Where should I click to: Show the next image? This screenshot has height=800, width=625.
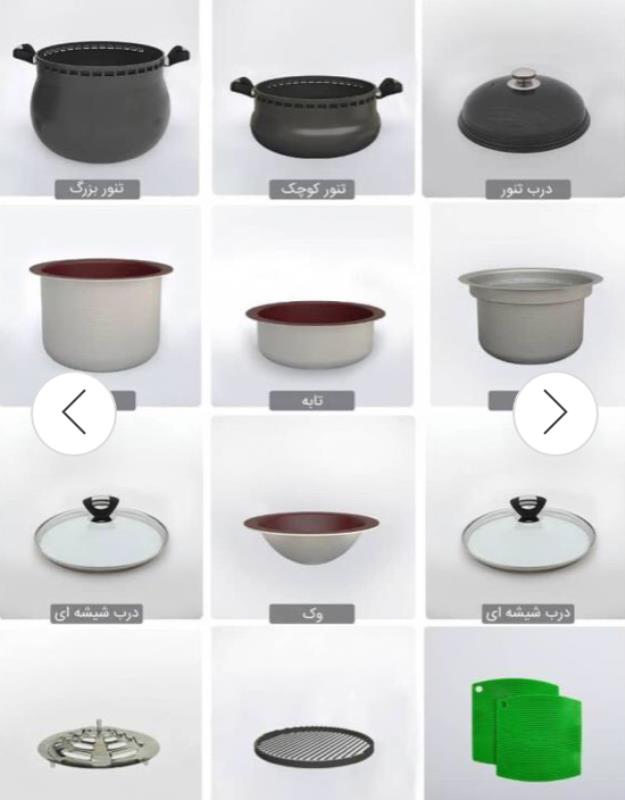(555, 413)
